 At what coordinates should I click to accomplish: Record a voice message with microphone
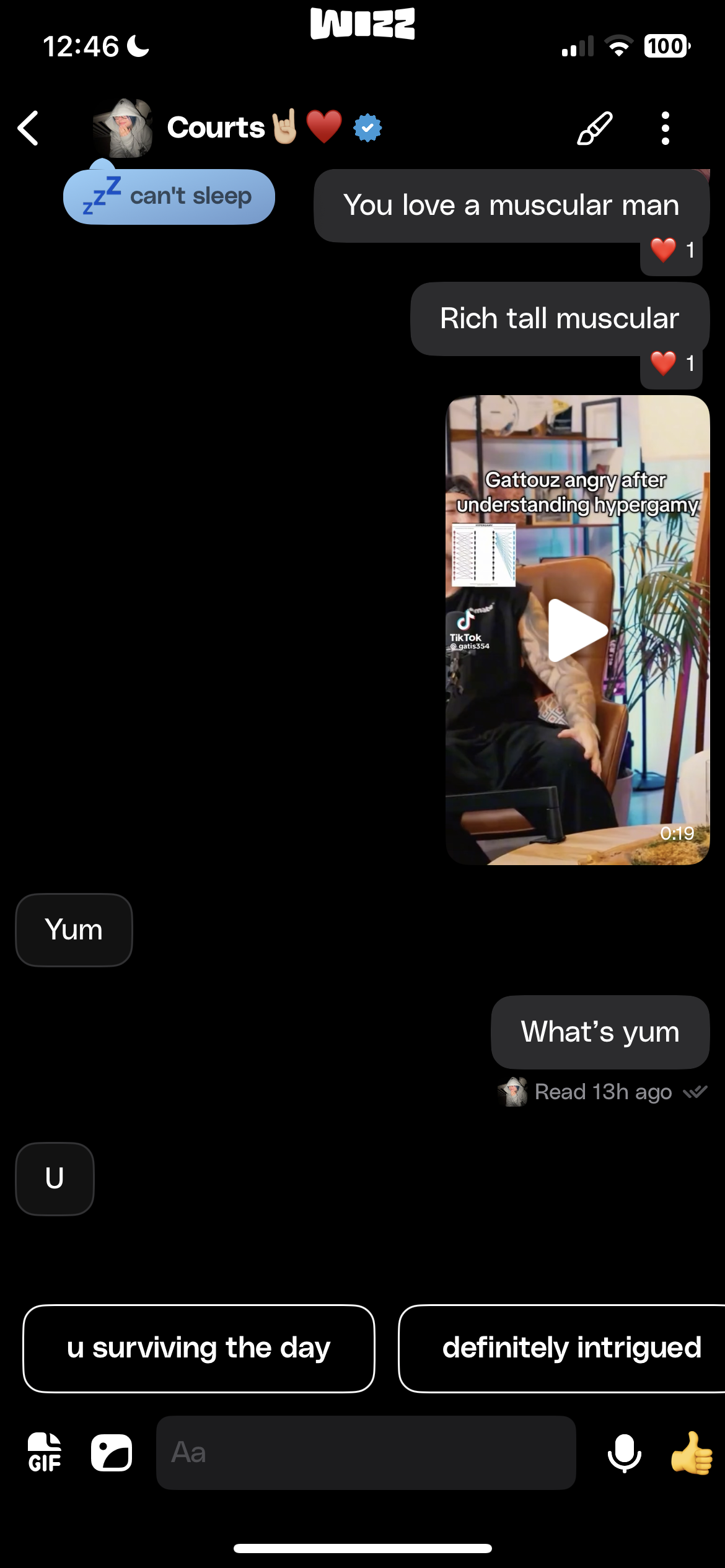pos(624,1452)
